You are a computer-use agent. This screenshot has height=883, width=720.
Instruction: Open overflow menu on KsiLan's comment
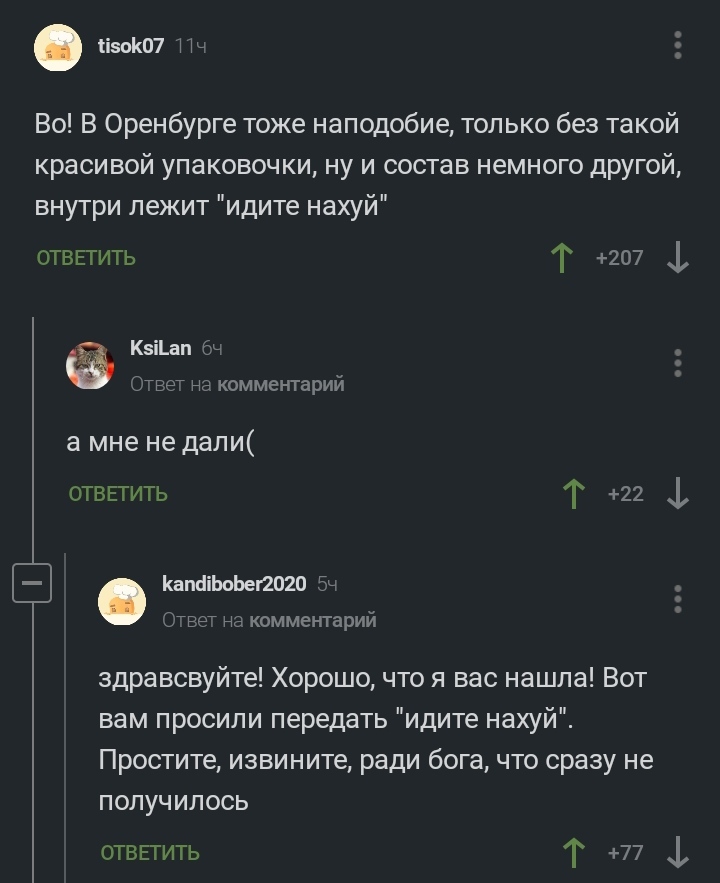coord(678,364)
